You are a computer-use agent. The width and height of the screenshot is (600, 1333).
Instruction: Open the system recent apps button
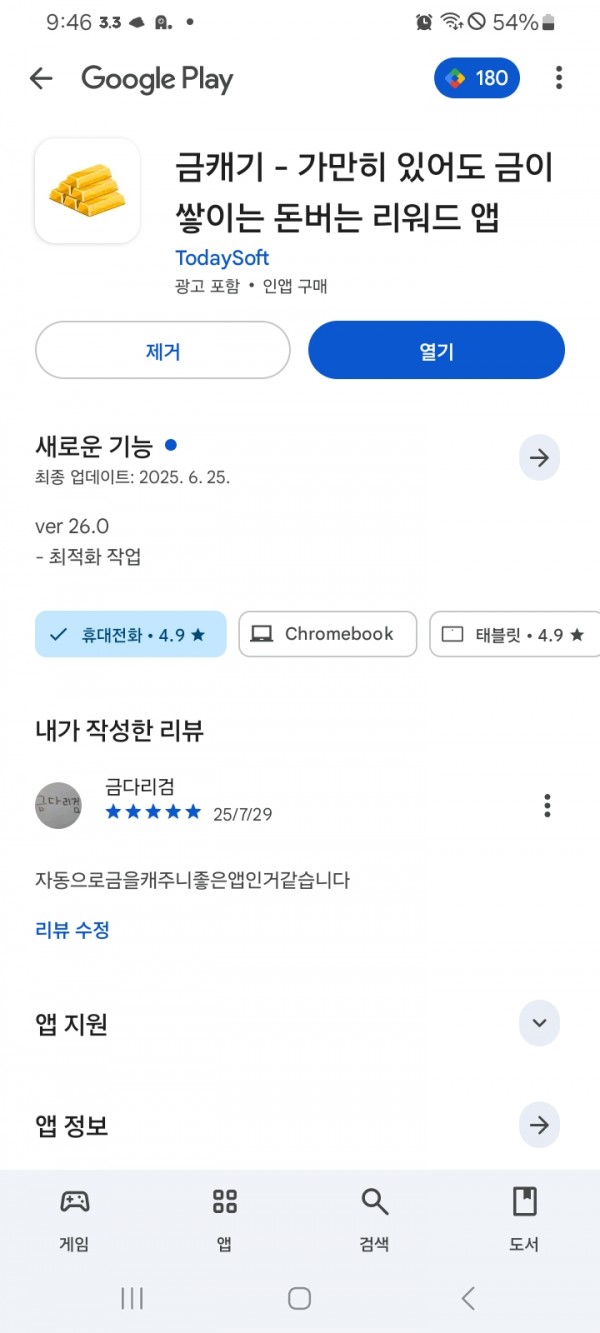click(x=132, y=1298)
